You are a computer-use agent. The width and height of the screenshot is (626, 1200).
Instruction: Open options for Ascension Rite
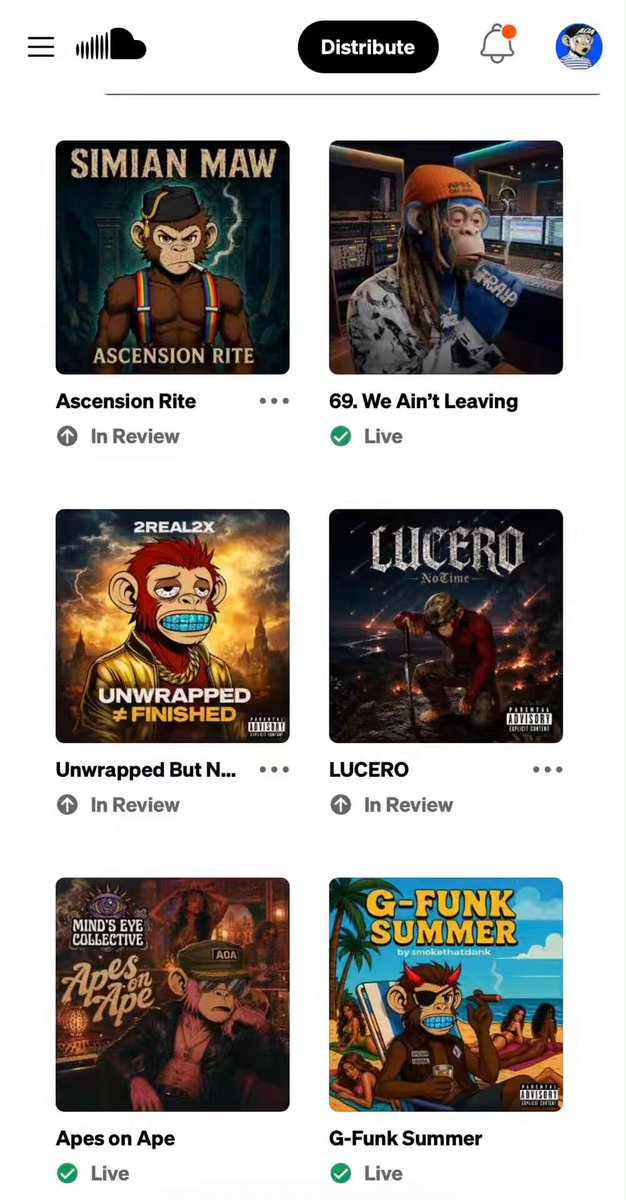pyautogui.click(x=274, y=401)
